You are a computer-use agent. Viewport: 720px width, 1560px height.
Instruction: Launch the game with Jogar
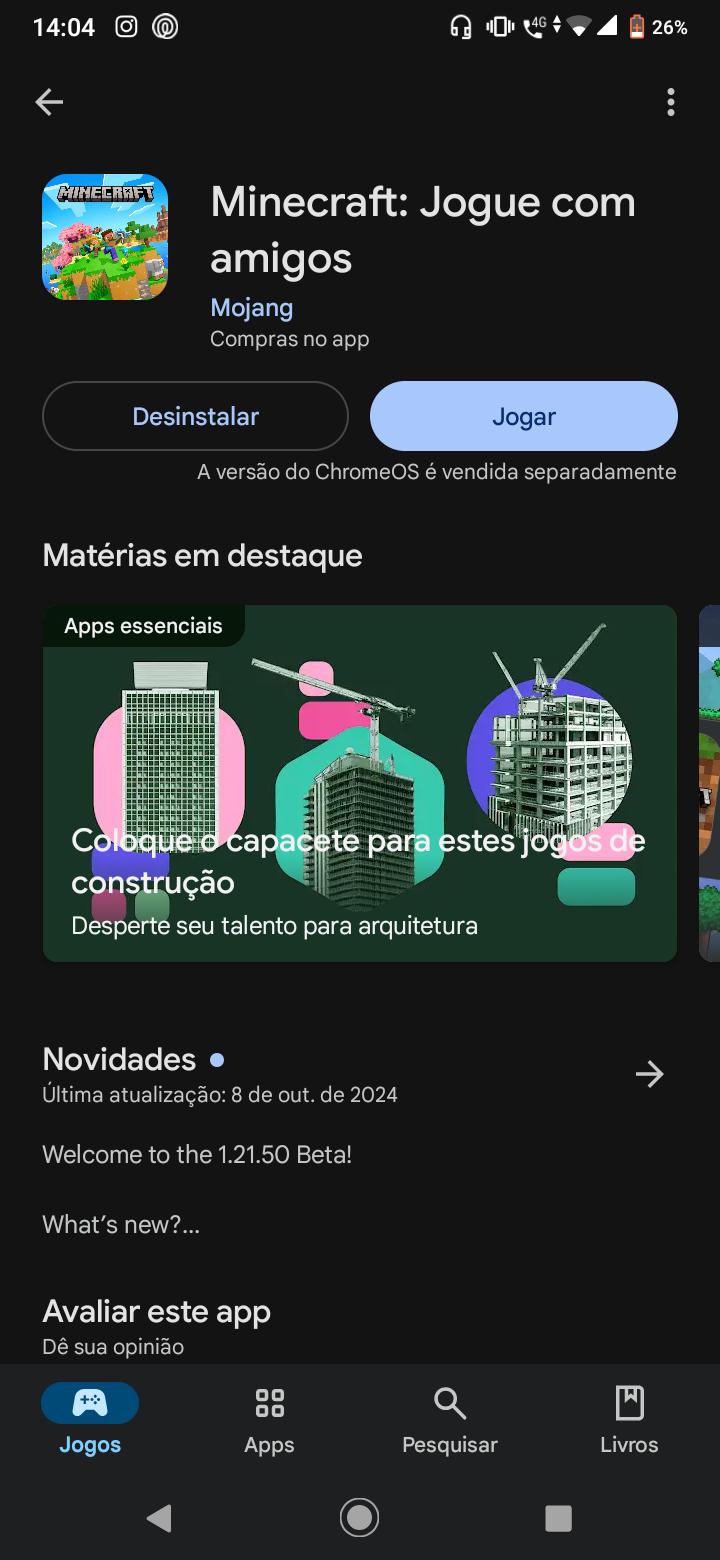coord(524,416)
